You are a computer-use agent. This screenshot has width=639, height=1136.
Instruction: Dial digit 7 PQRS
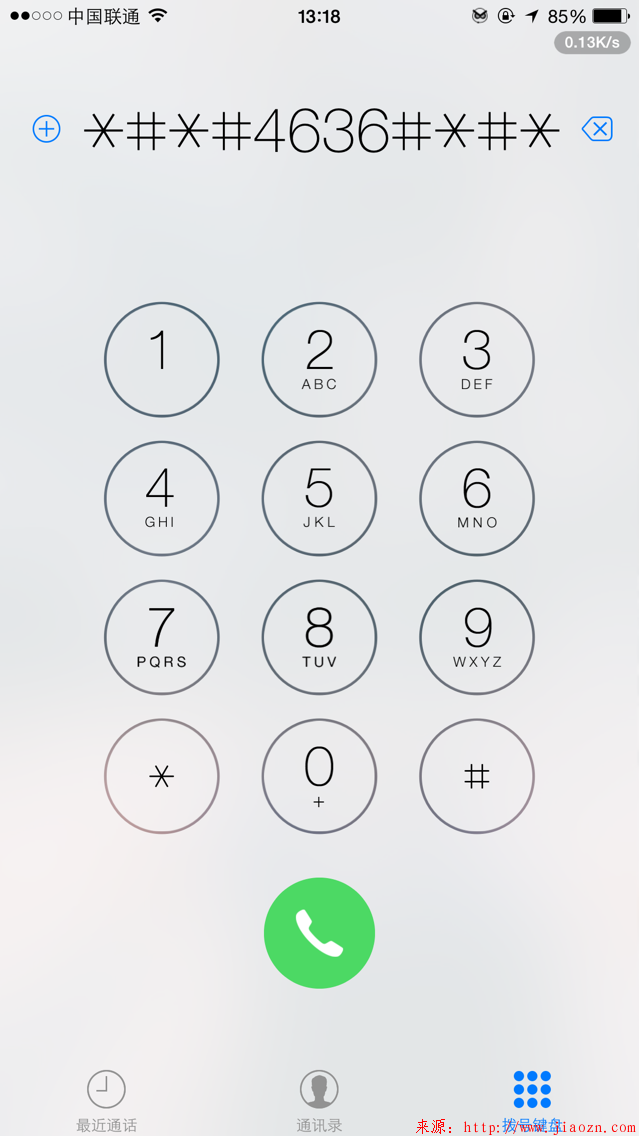161,637
